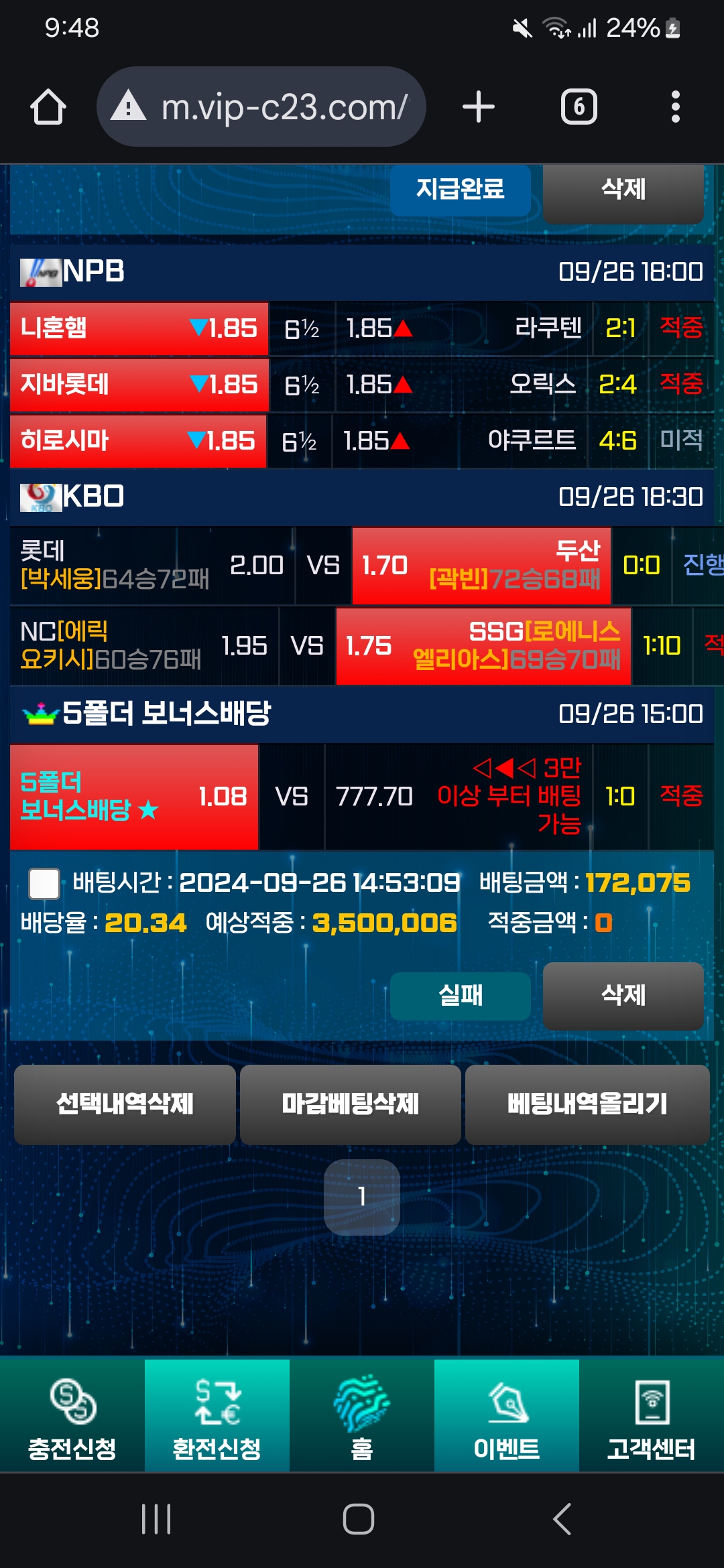Tap the system back button
The image size is (724, 1568).
pyautogui.click(x=562, y=1519)
